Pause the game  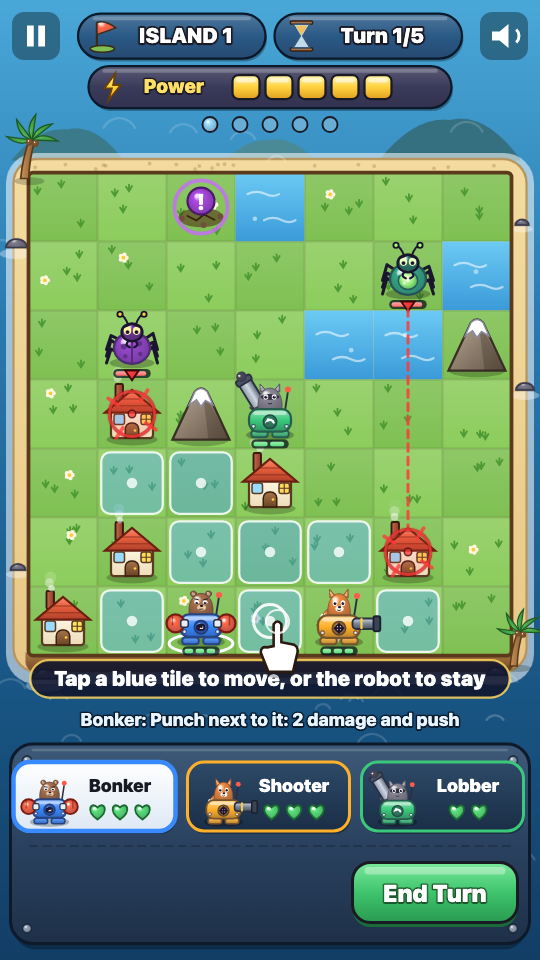[x=36, y=36]
